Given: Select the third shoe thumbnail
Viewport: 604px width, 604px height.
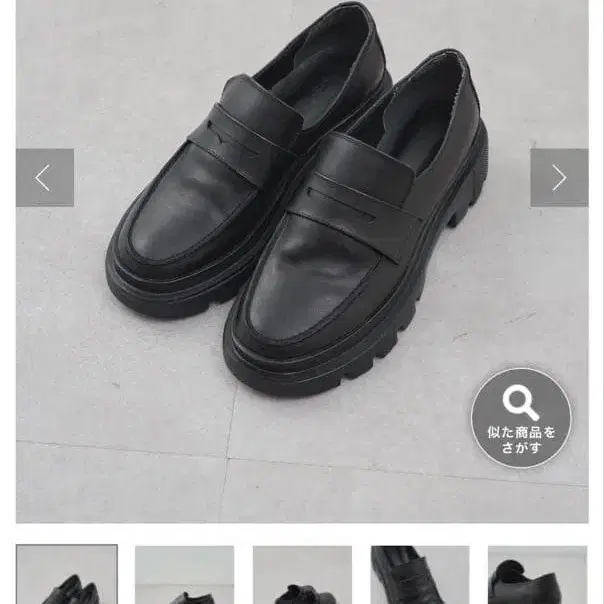Looking at the screenshot, I should click(x=302, y=574).
